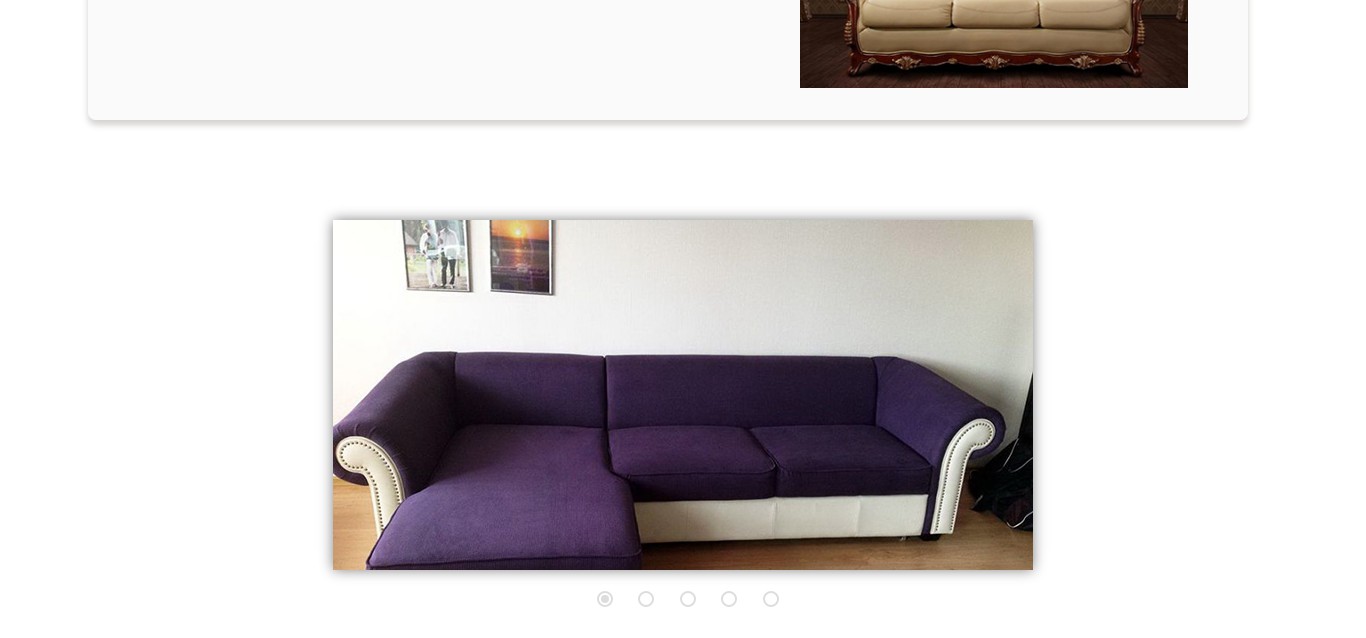Select the first carousel slide dot

605,599
